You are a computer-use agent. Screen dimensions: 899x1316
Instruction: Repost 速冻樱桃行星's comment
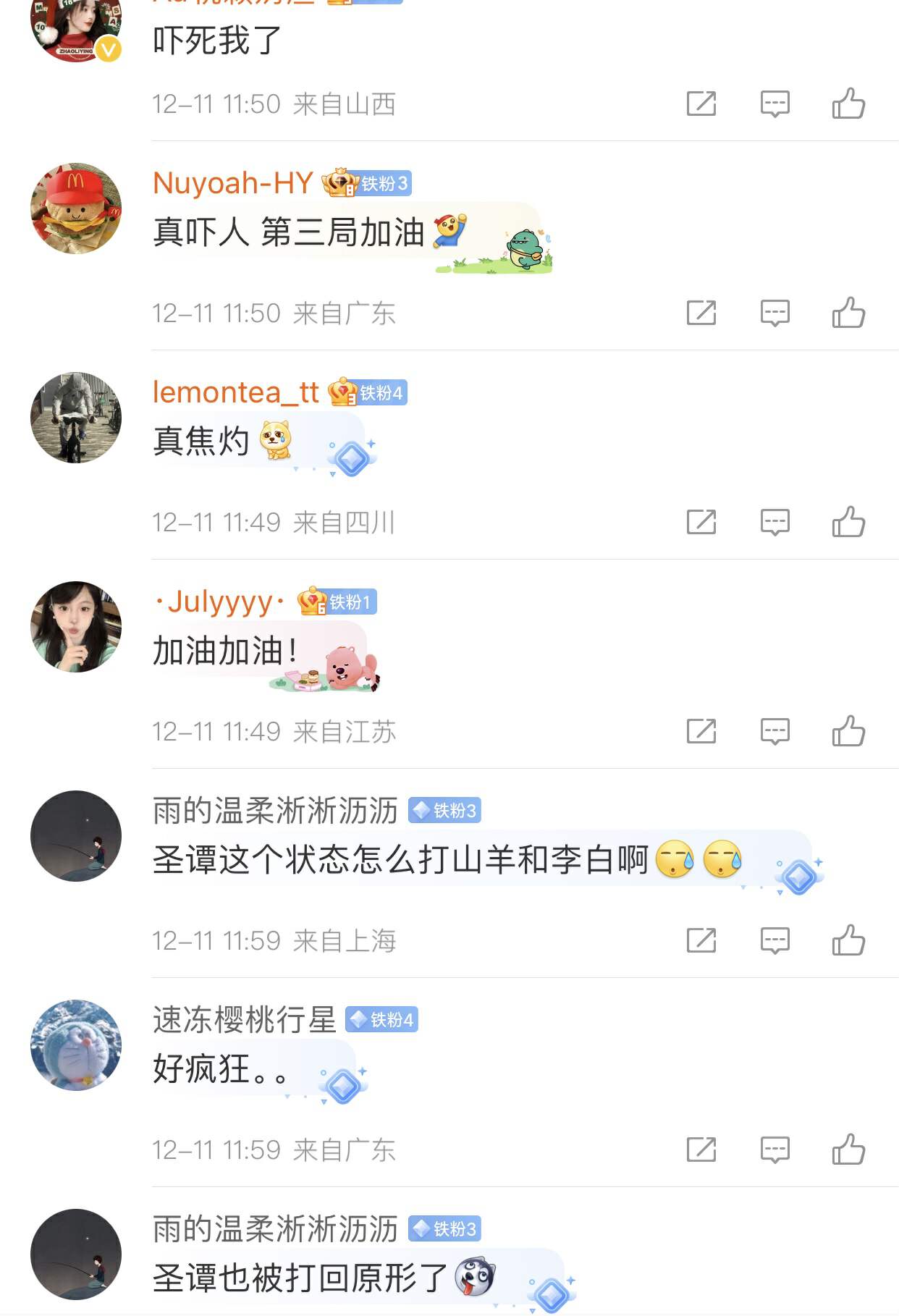(701, 1150)
